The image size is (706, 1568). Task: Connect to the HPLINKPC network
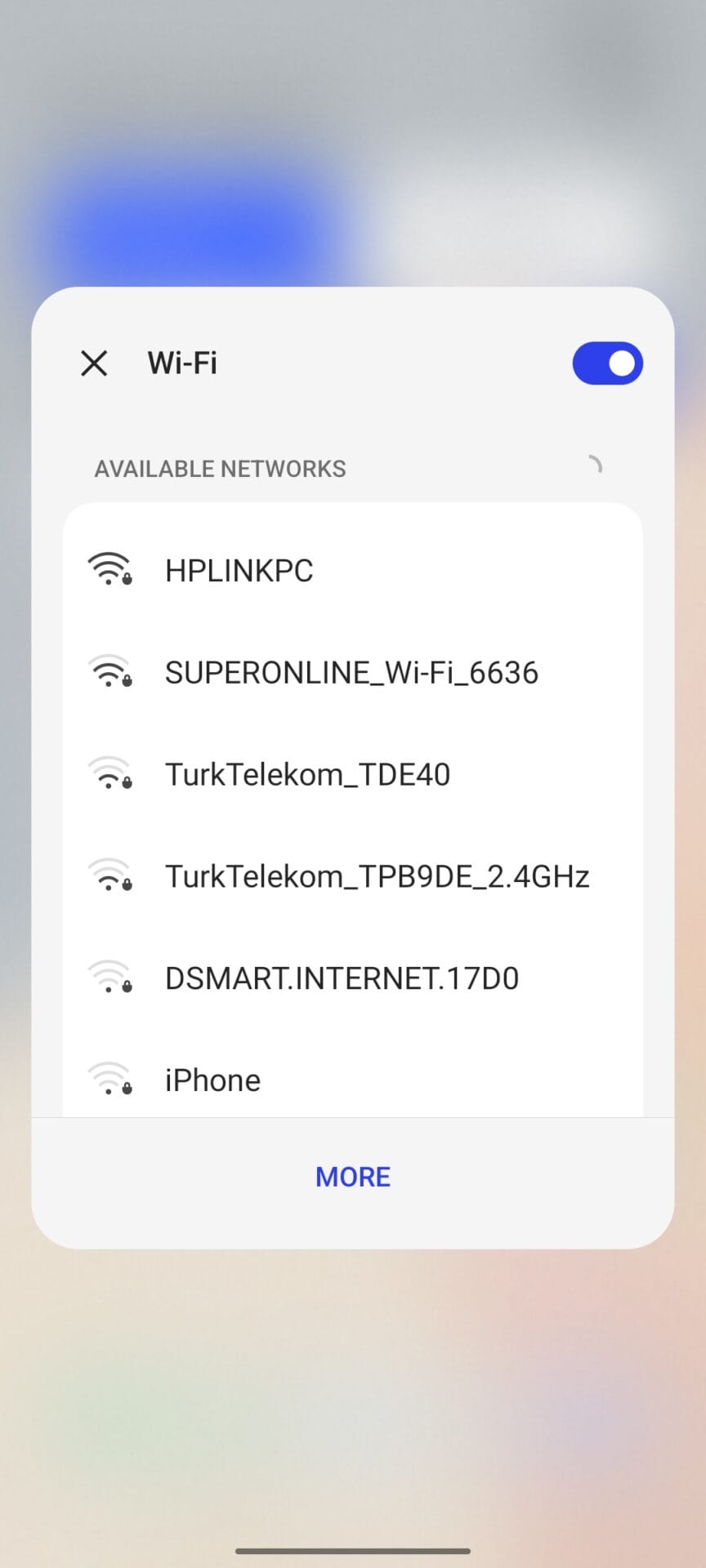239,571
